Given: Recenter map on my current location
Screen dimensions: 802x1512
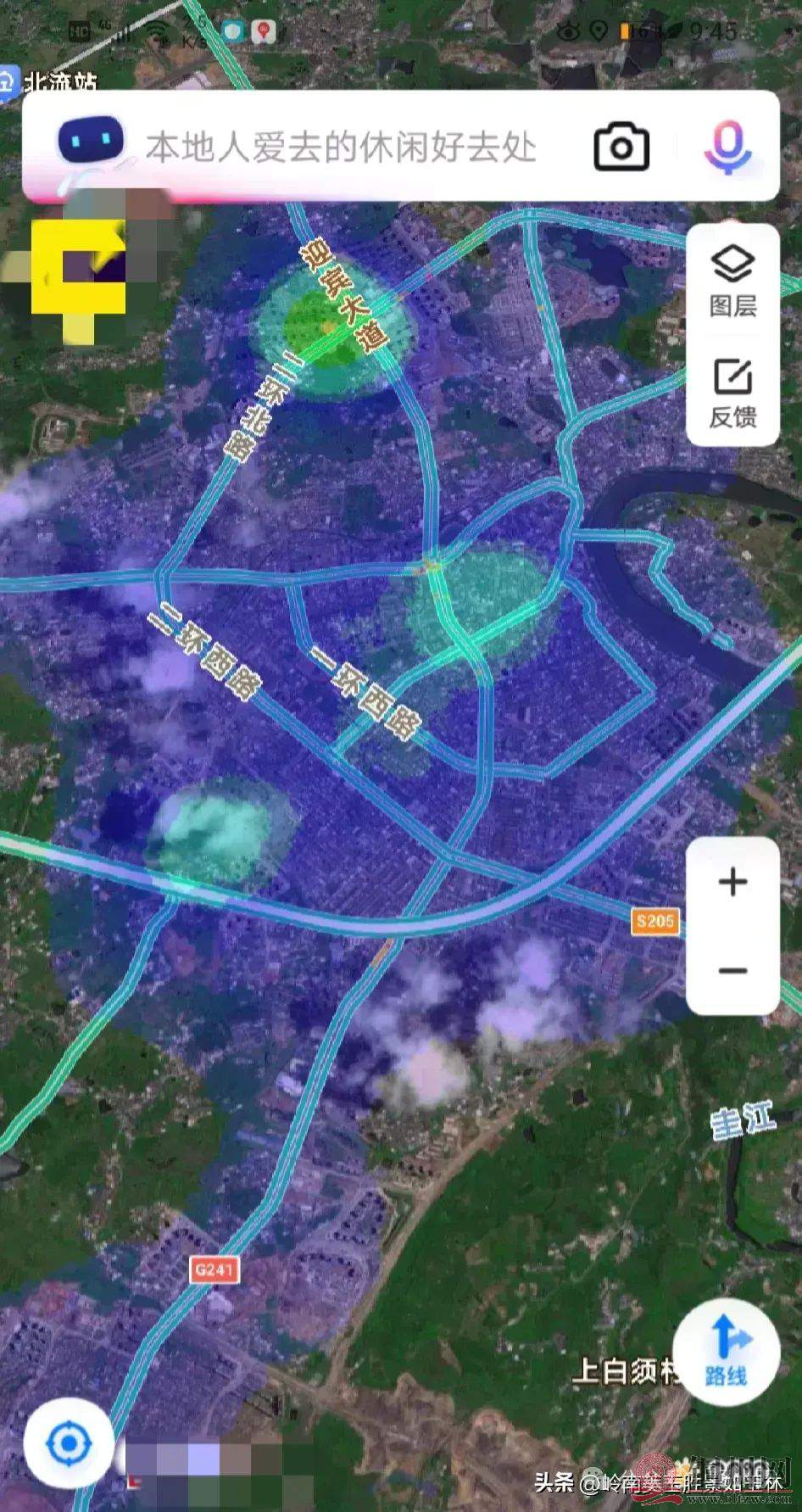Looking at the screenshot, I should pyautogui.click(x=69, y=1442).
